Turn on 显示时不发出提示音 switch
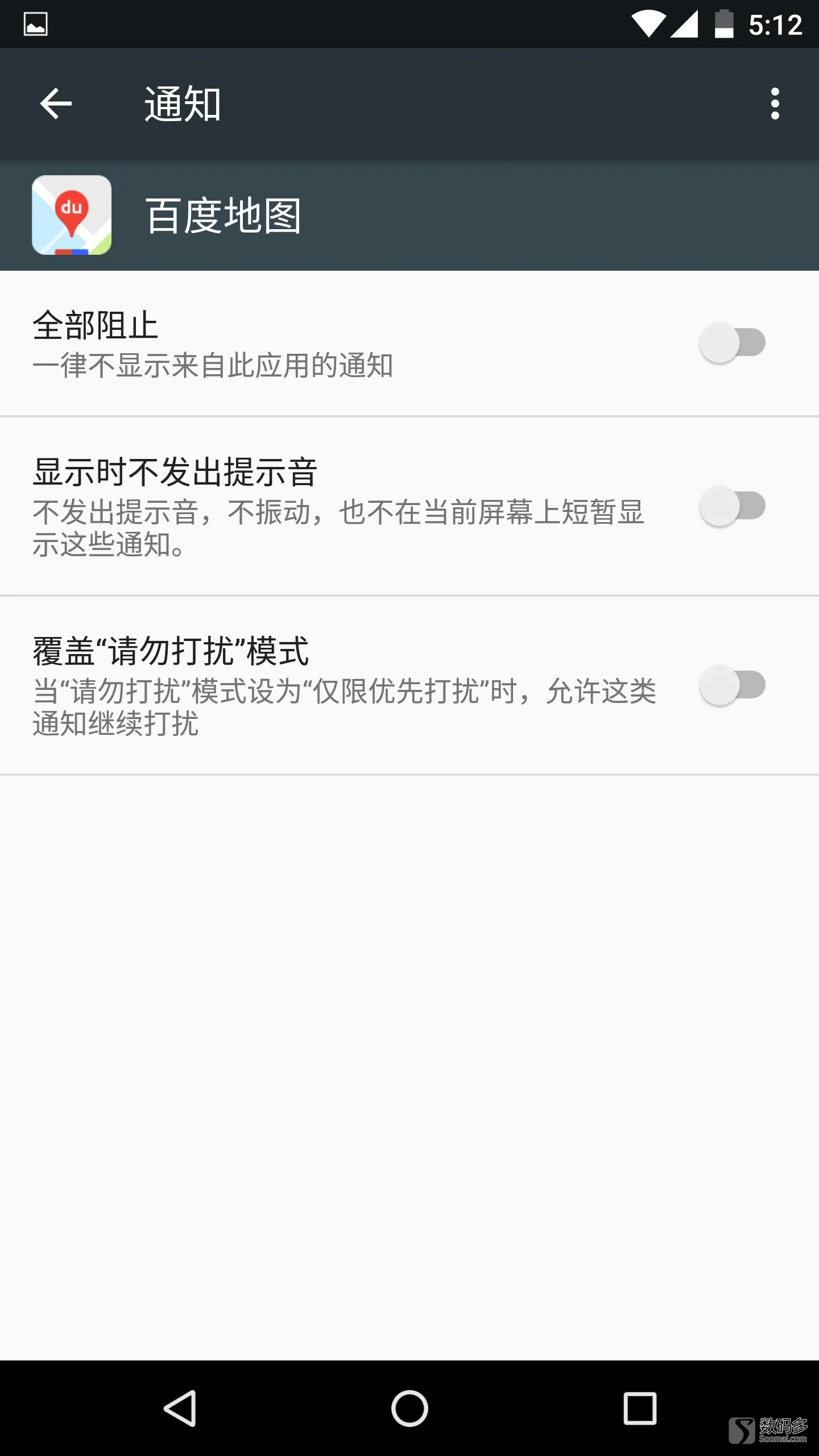The image size is (819, 1456). tap(733, 506)
